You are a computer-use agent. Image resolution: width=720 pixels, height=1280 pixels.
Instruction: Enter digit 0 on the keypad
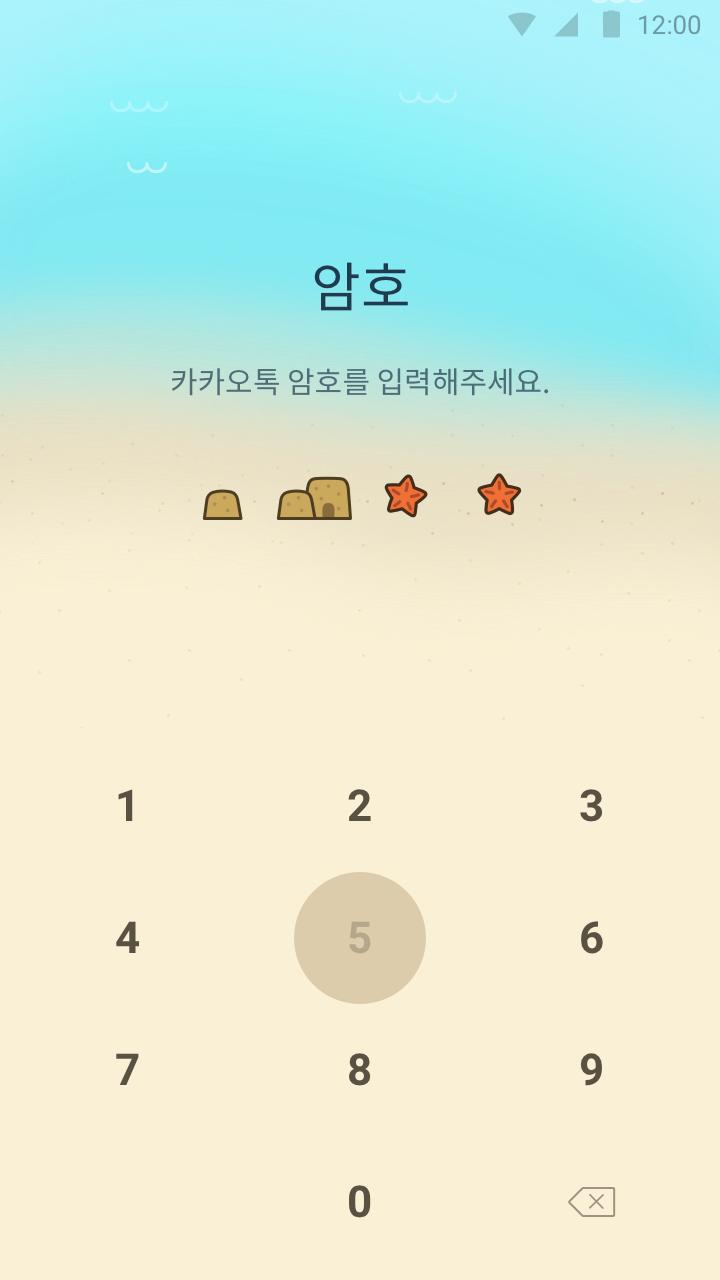pyautogui.click(x=360, y=1202)
